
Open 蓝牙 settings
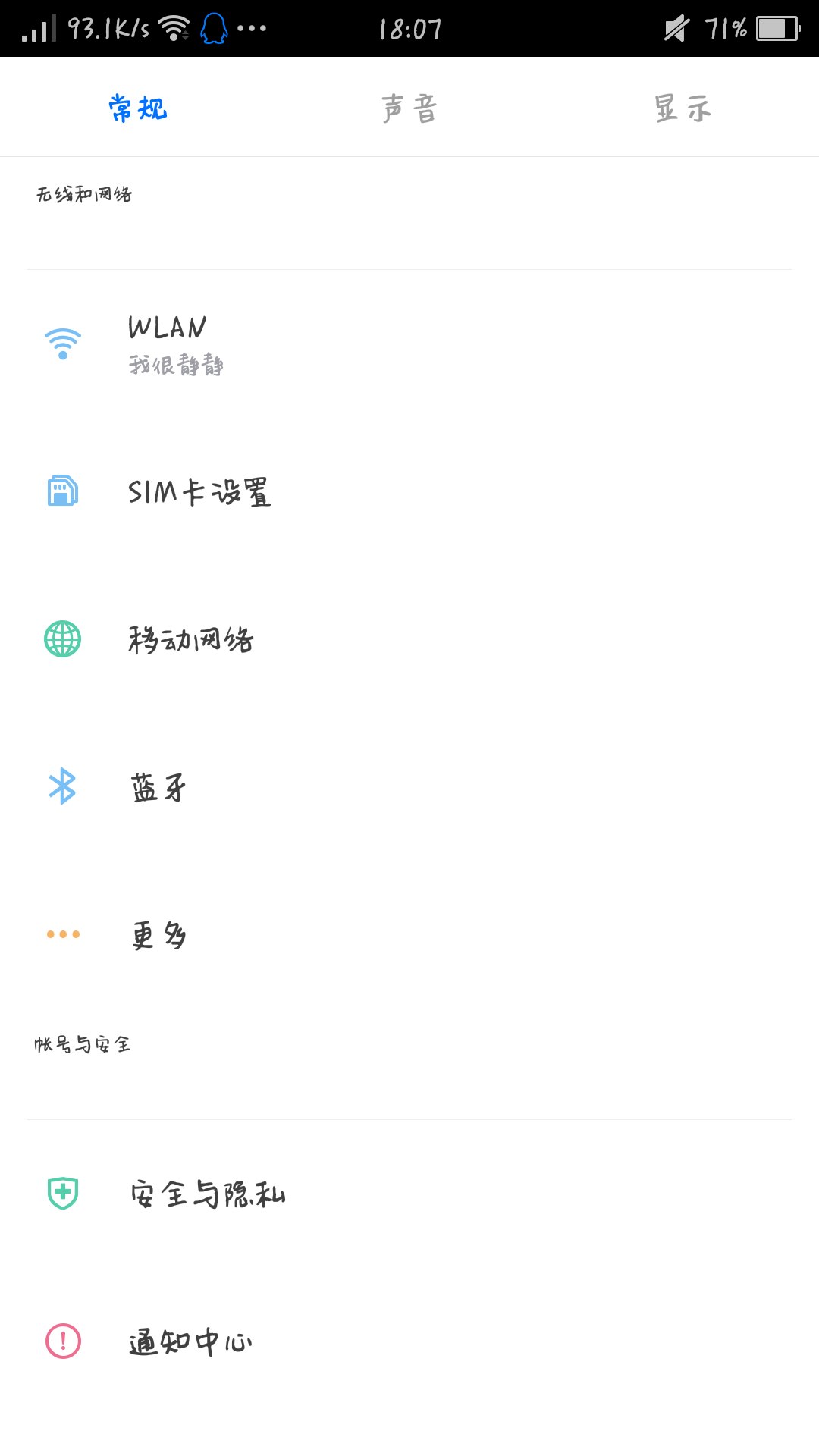(409, 786)
